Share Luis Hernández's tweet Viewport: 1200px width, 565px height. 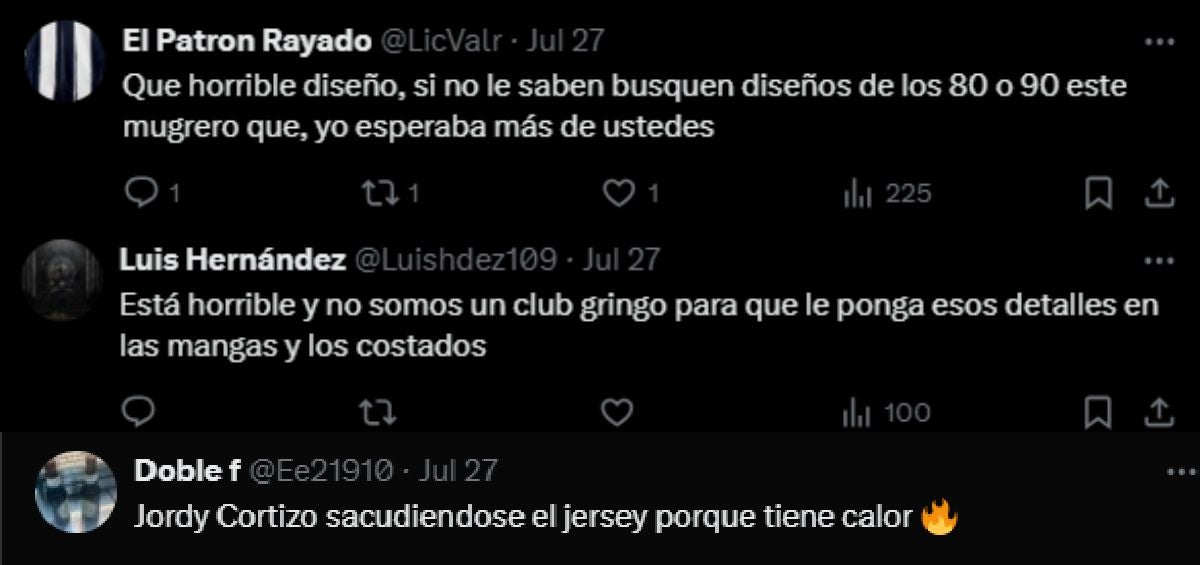click(x=1158, y=411)
